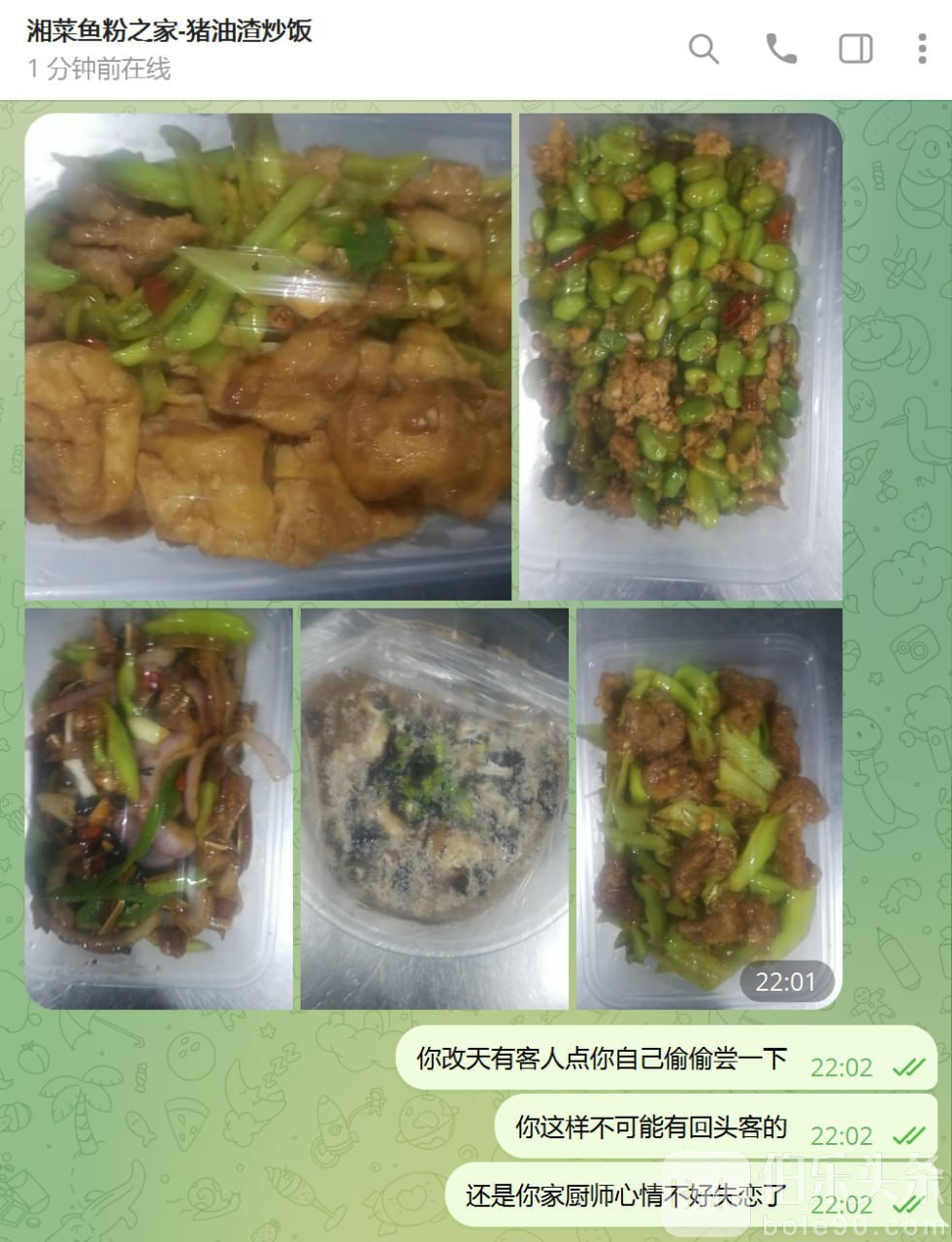The height and width of the screenshot is (1242, 952).
Task: Toggle the side panel
Action: [855, 49]
